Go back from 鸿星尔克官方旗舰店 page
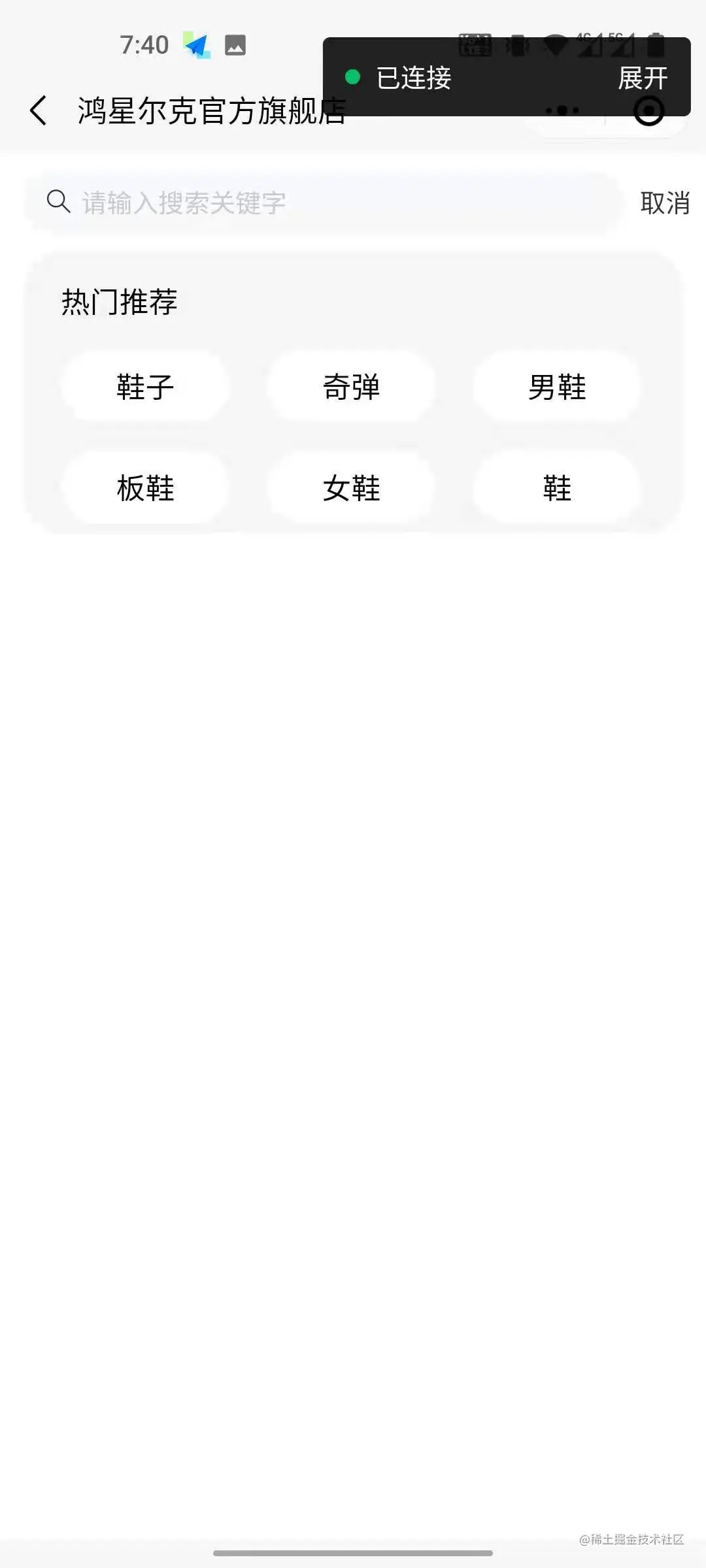This screenshot has height=1568, width=706. [39, 110]
